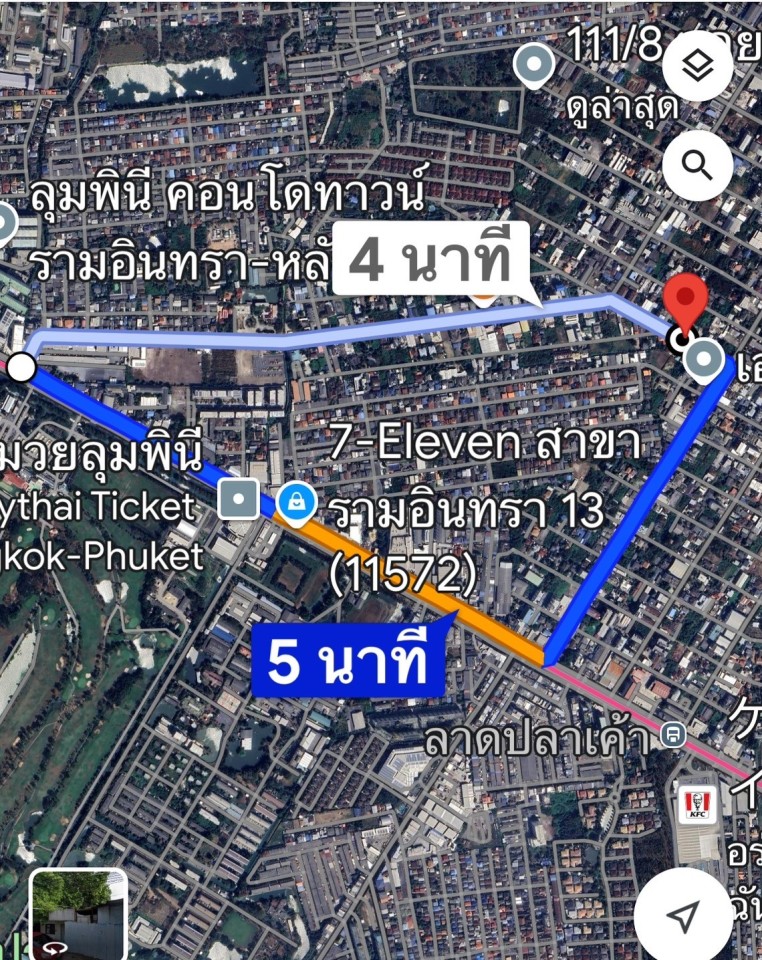762x960 pixels.
Task: Recenter map with location arrow button
Action: pos(683,916)
